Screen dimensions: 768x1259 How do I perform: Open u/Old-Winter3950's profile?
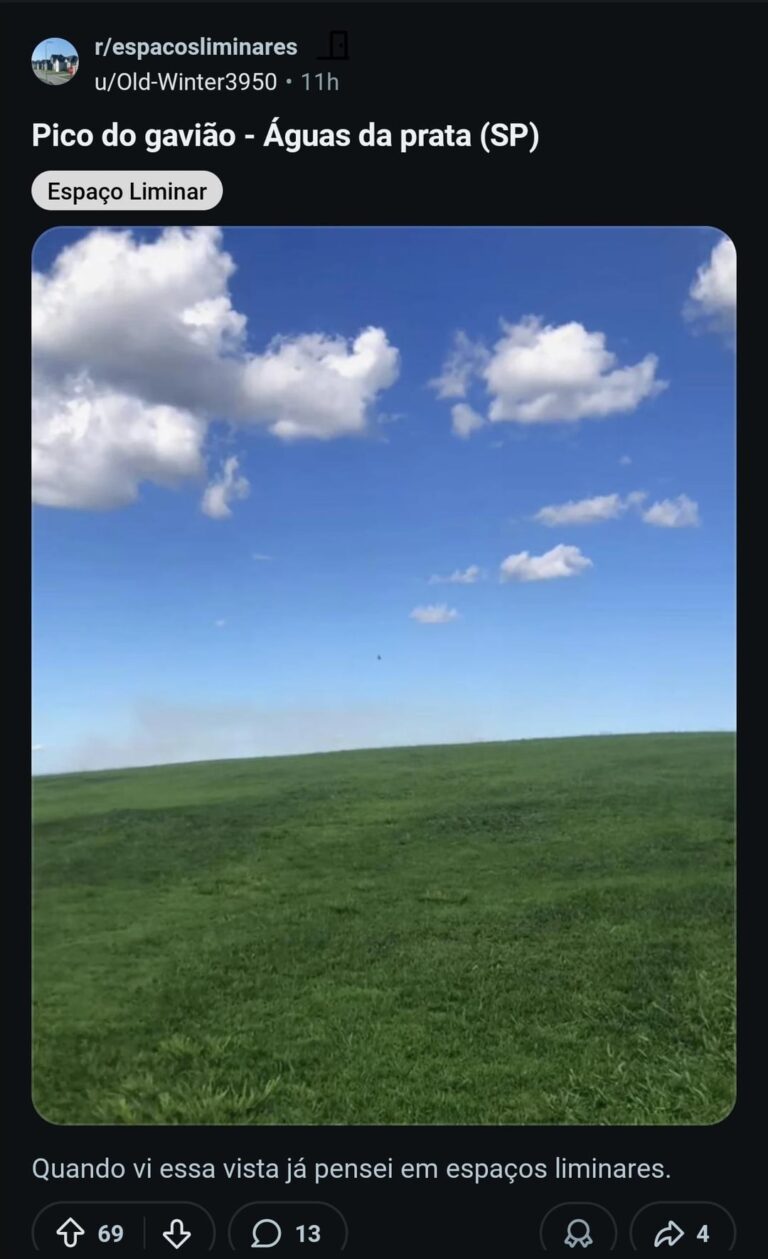[x=185, y=82]
